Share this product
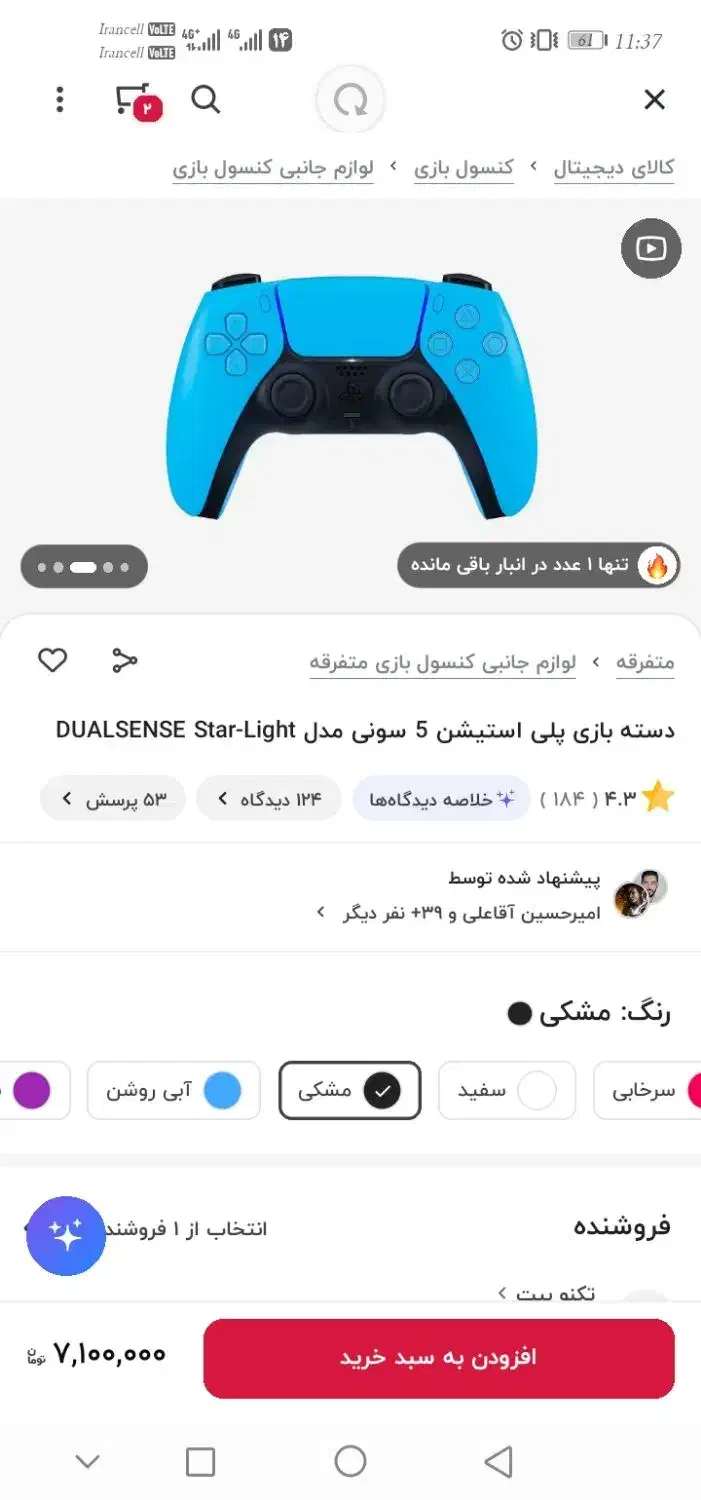701x1500 pixels. pos(124,660)
